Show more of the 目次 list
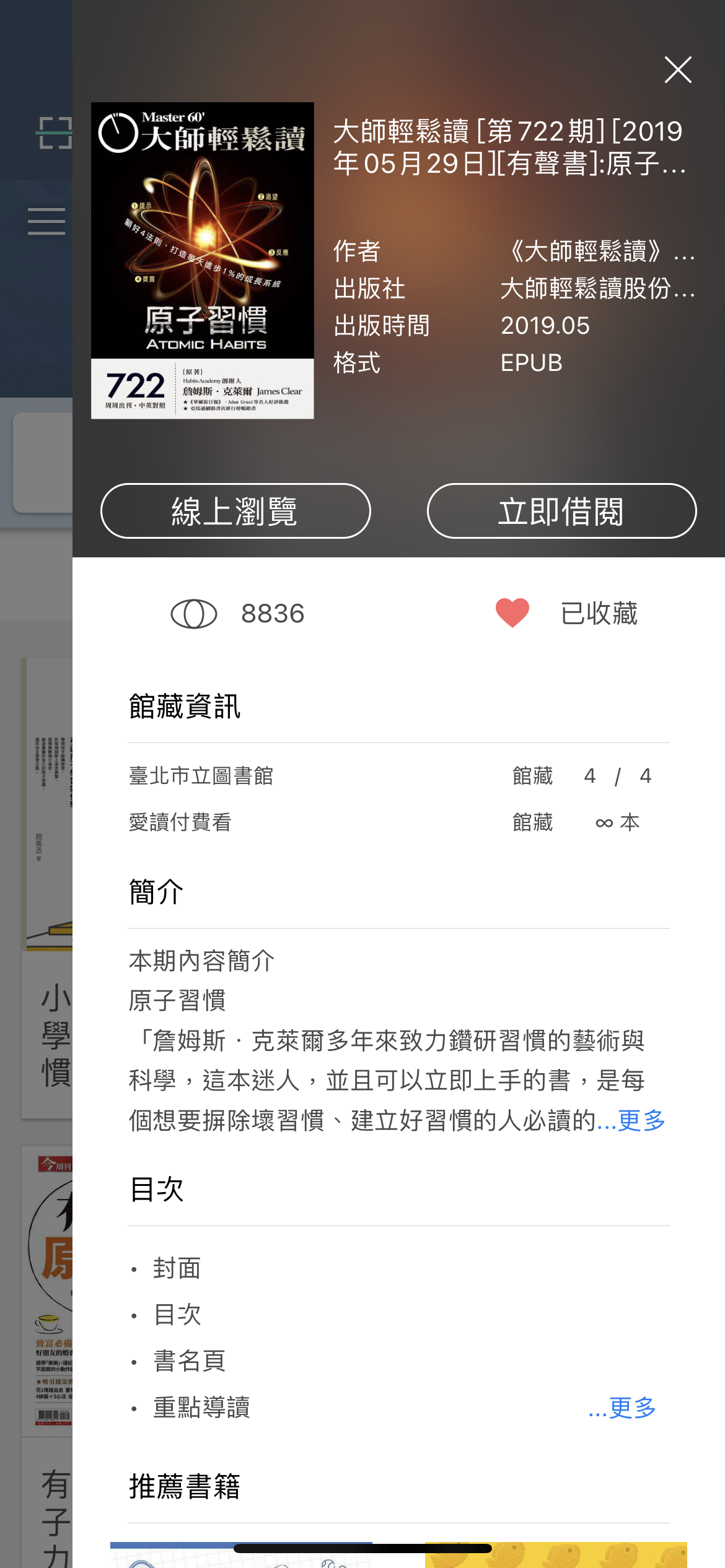 [x=622, y=1408]
